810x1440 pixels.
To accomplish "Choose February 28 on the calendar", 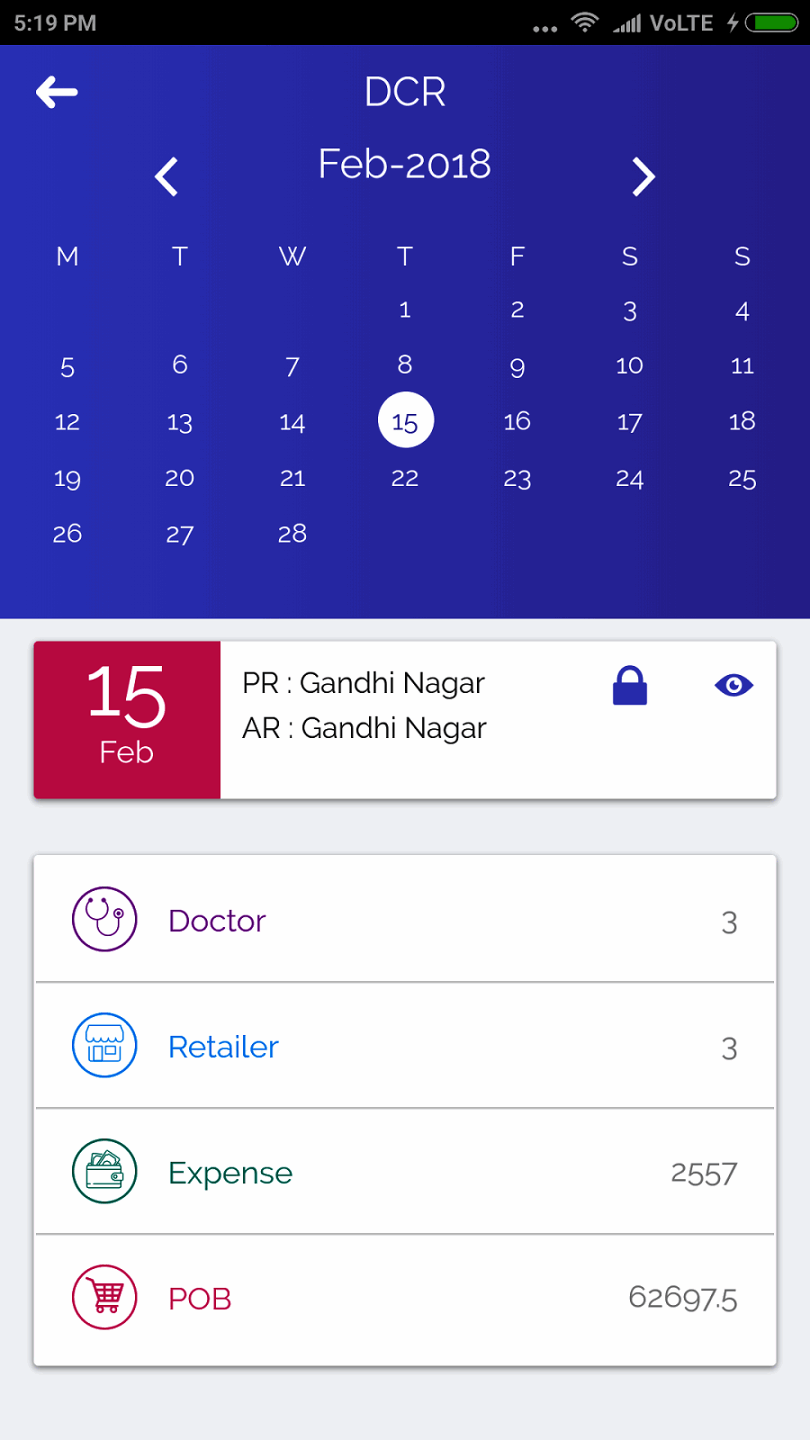I will 292,534.
